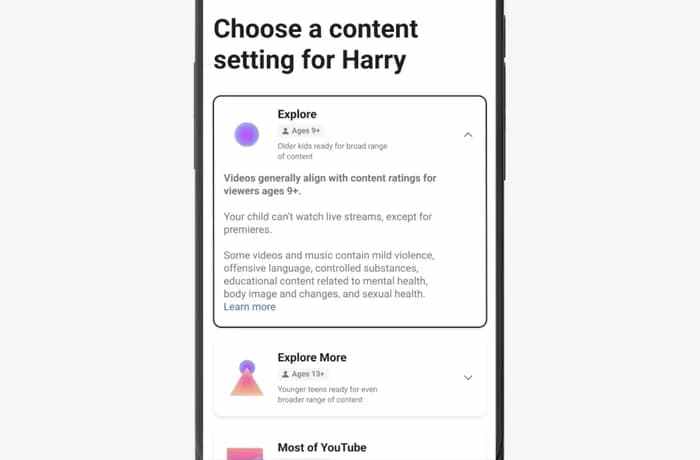Expand the Explore More setting details
Viewport: 700px width, 460px height.
click(x=468, y=377)
